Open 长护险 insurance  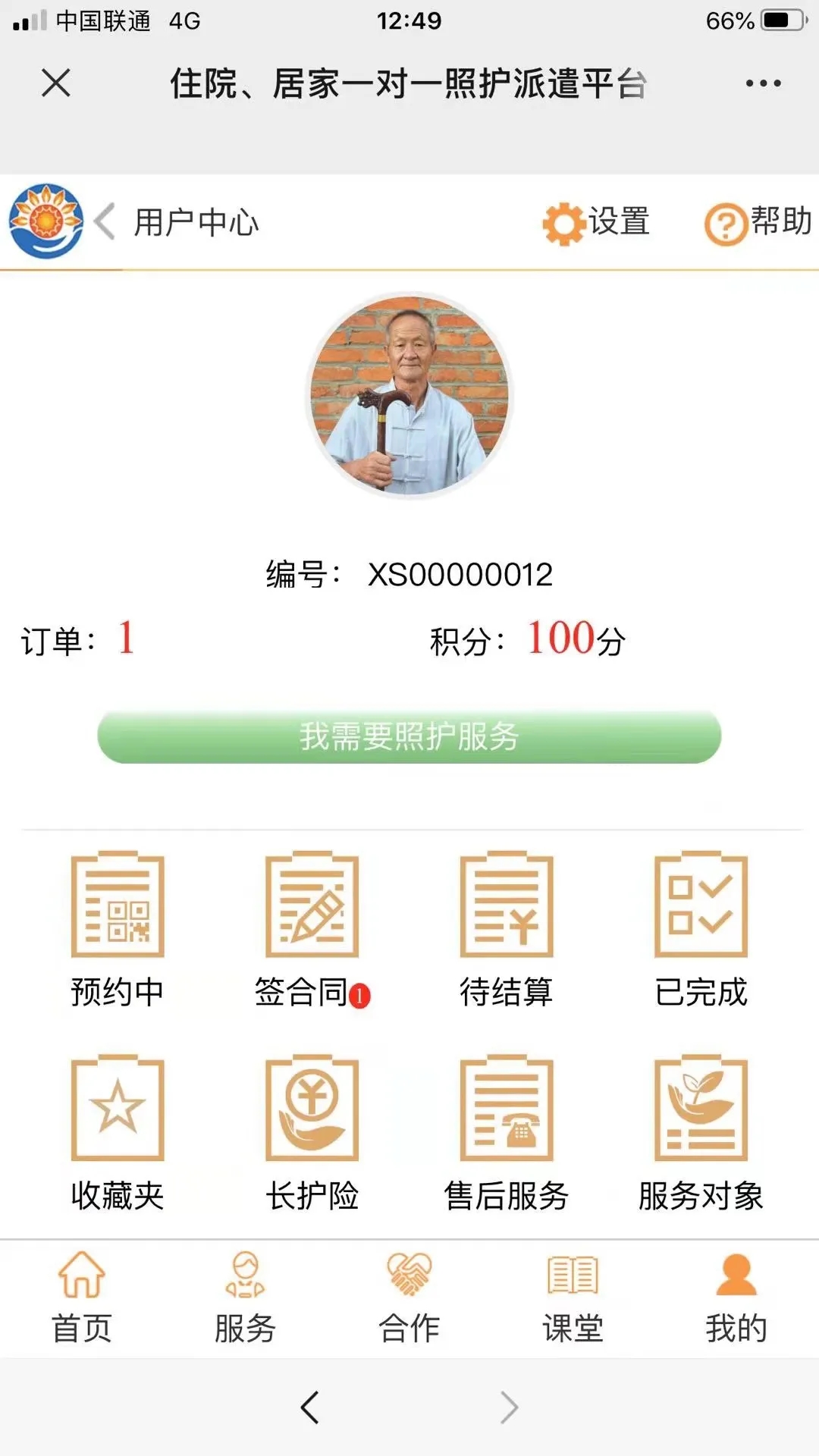coord(312,1133)
